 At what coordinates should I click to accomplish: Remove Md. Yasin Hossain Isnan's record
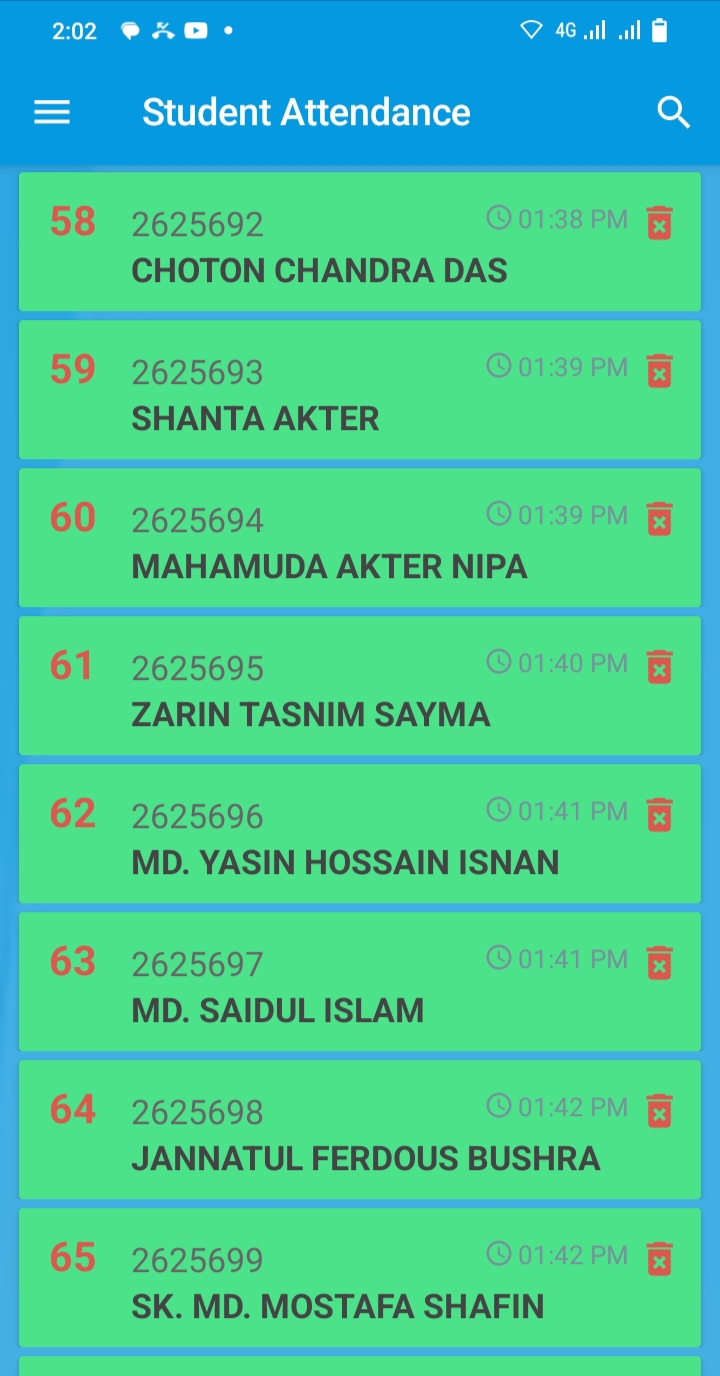point(659,814)
